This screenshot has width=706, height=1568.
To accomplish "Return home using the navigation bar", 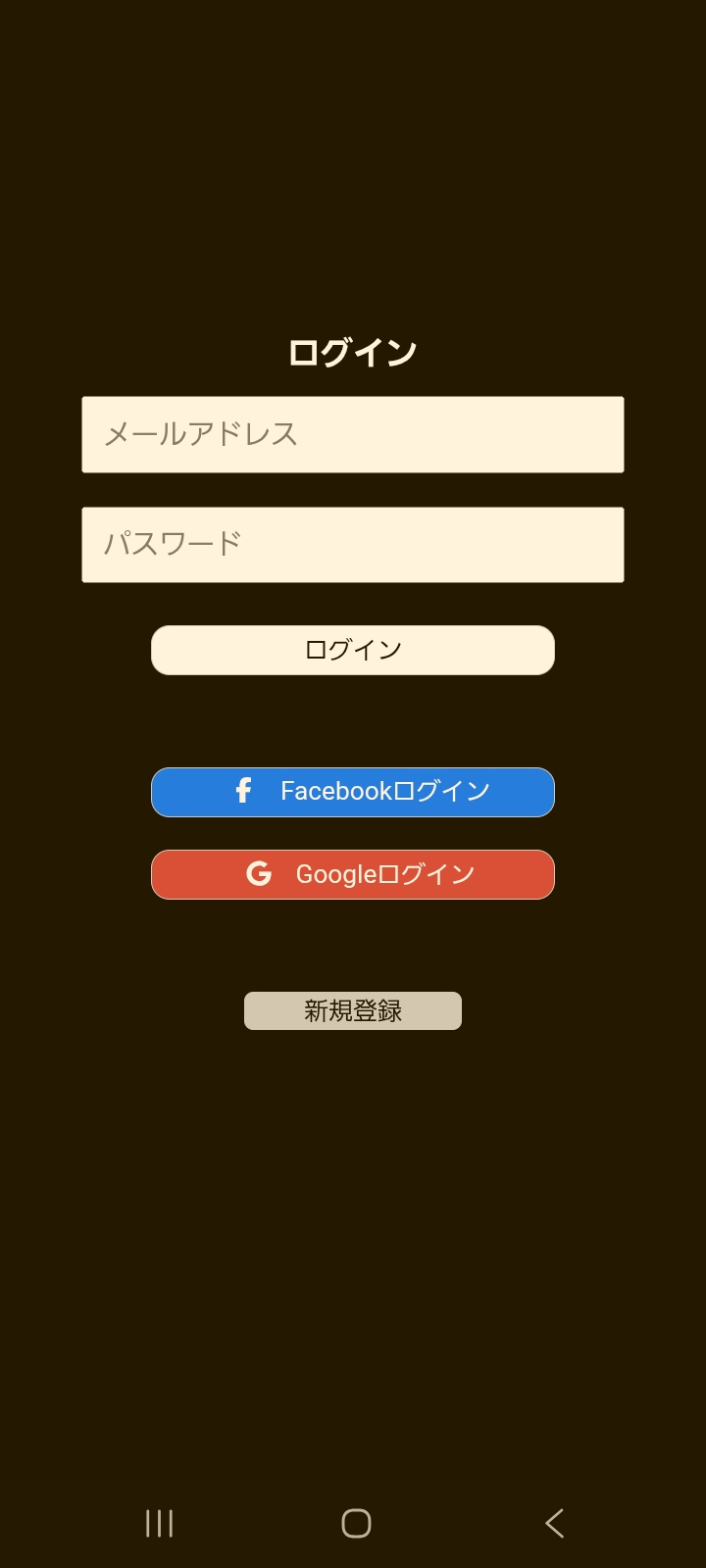I will click(356, 1524).
